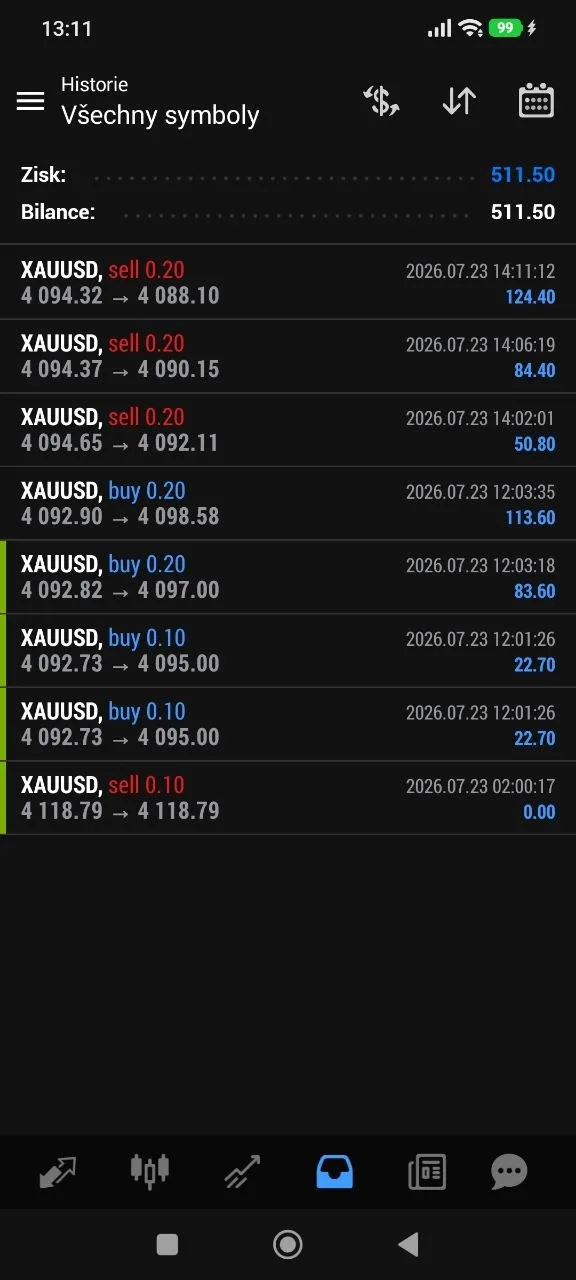Screen dimensions: 576x1280
Task: Go to the home screen via system home
Action: coord(288,1244)
